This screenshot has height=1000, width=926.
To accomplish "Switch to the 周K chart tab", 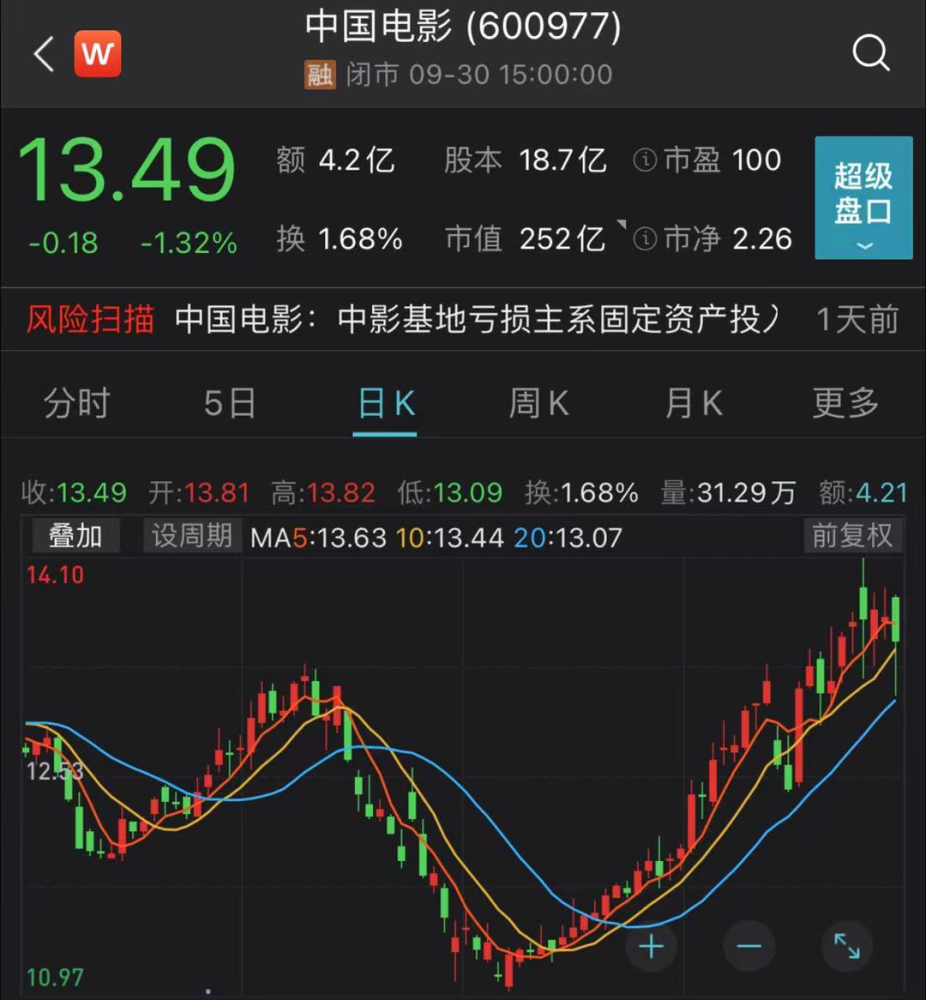I will [x=538, y=404].
